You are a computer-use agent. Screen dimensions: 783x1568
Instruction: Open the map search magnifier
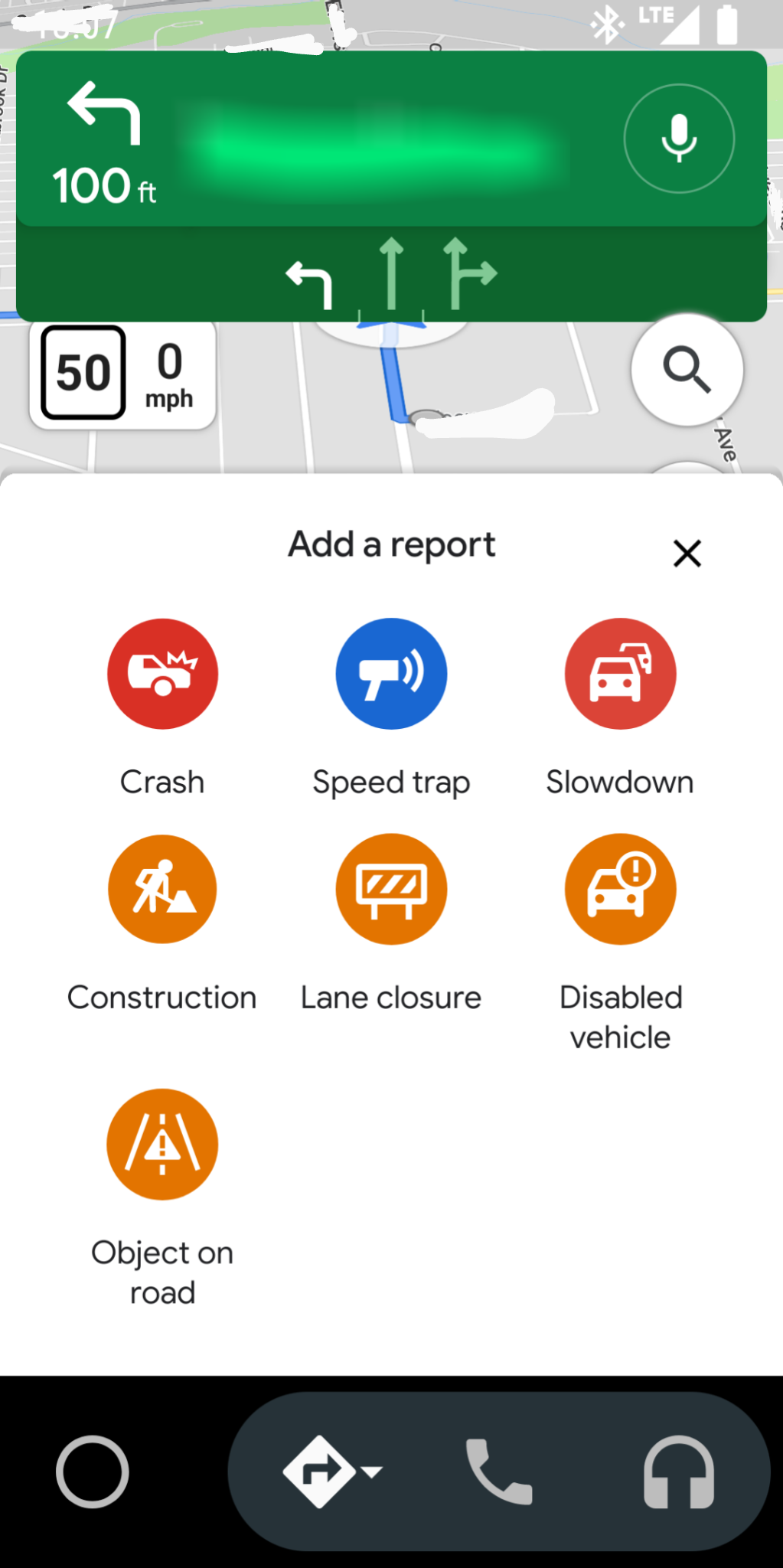[x=687, y=370]
